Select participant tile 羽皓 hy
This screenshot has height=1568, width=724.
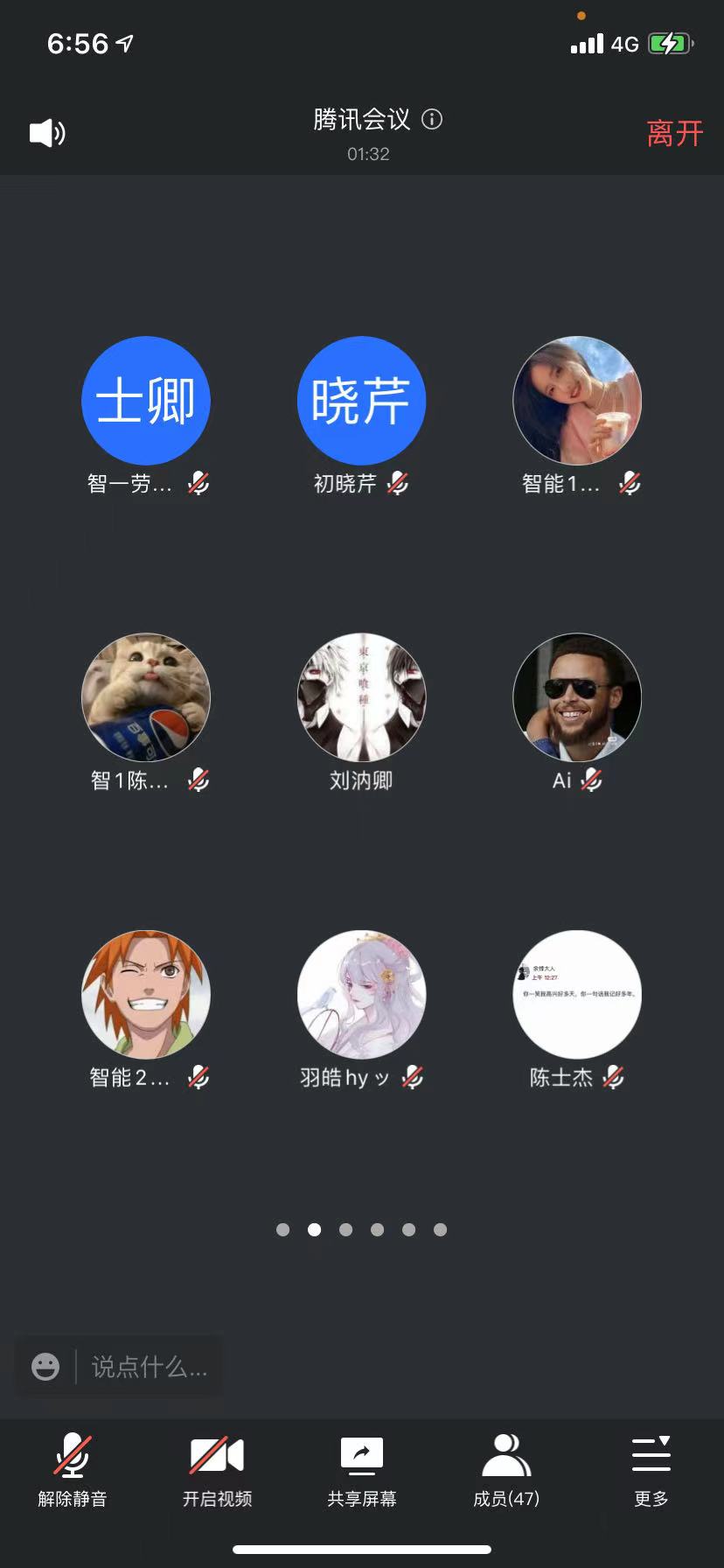click(361, 995)
